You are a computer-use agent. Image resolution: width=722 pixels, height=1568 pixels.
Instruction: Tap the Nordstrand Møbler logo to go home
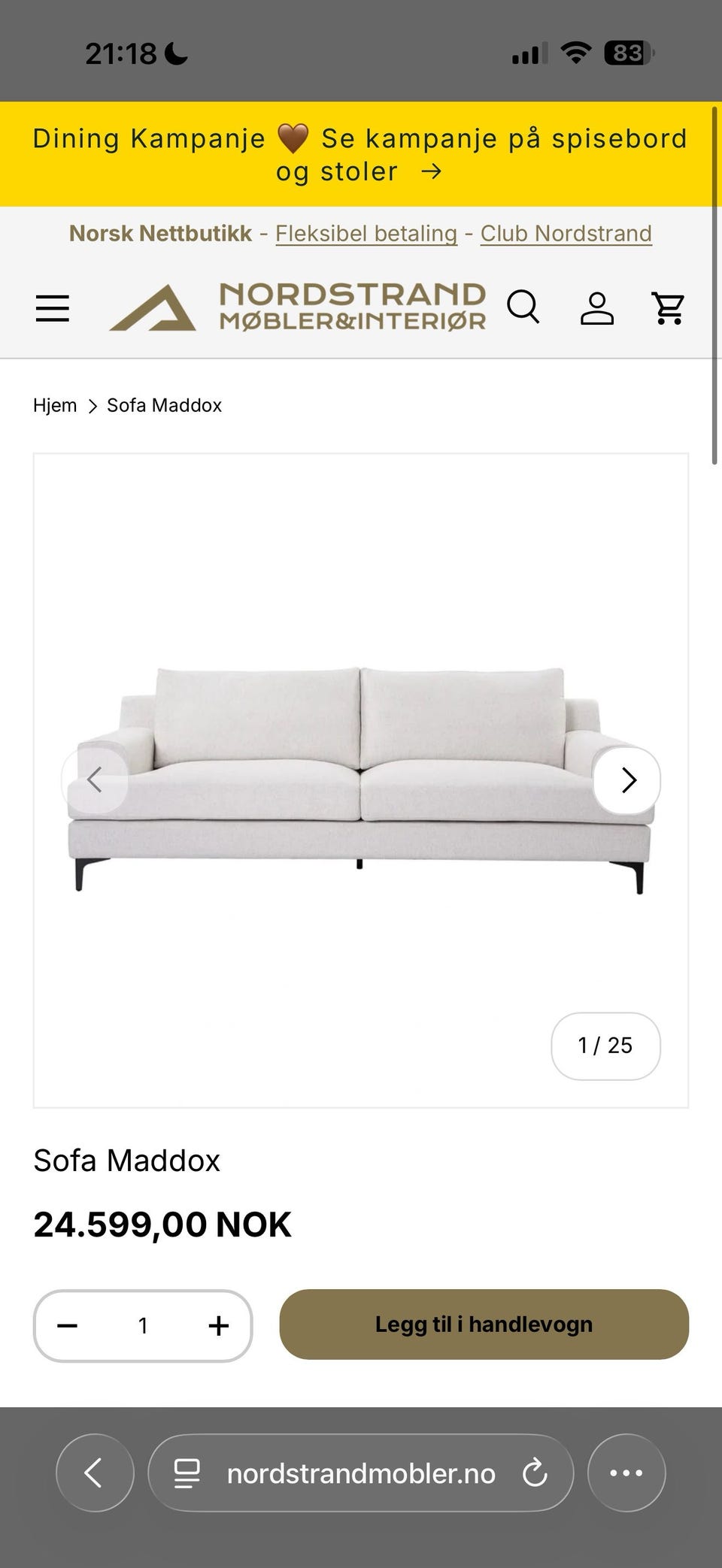click(x=298, y=307)
